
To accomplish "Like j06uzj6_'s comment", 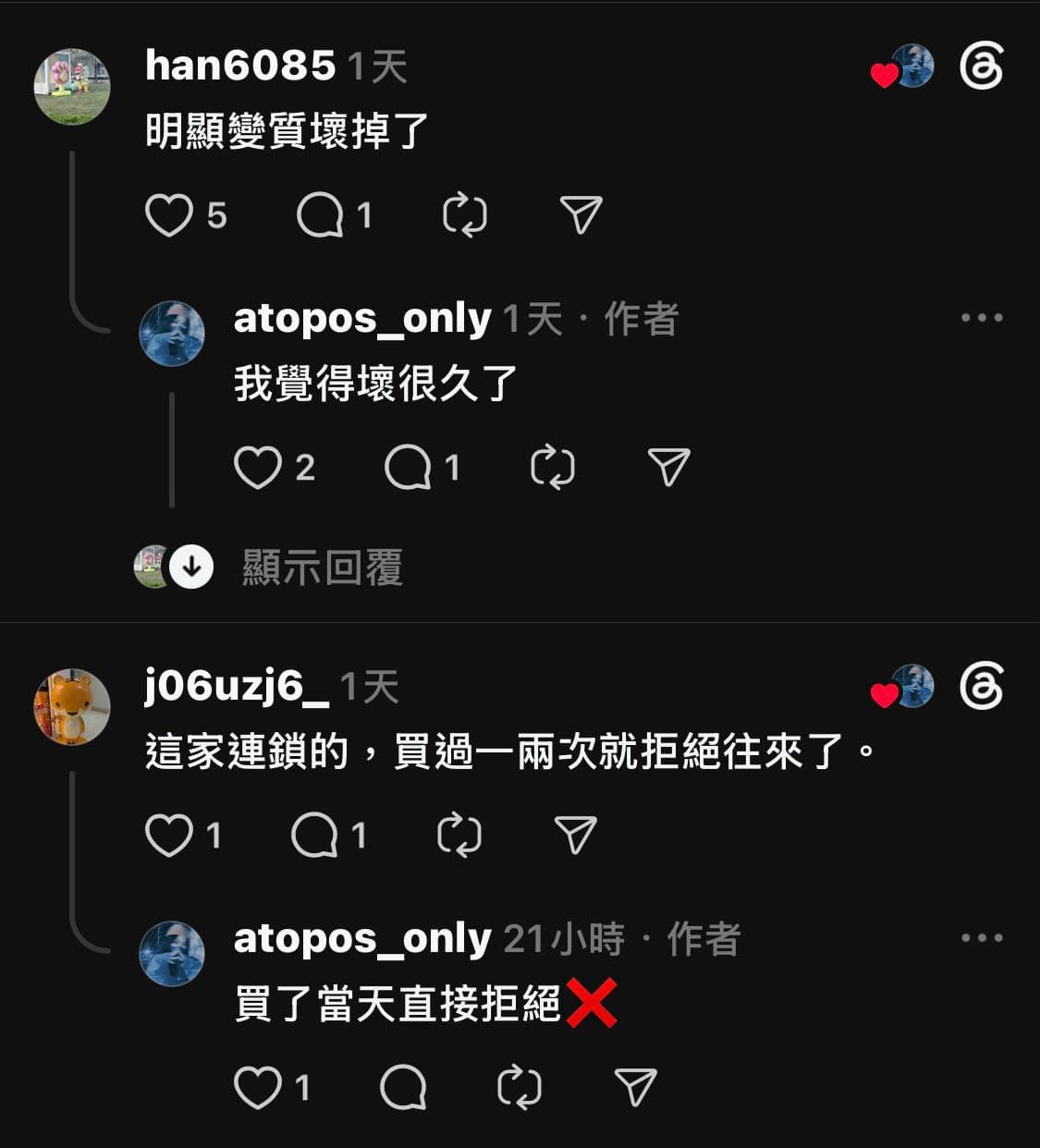I will 168,836.
